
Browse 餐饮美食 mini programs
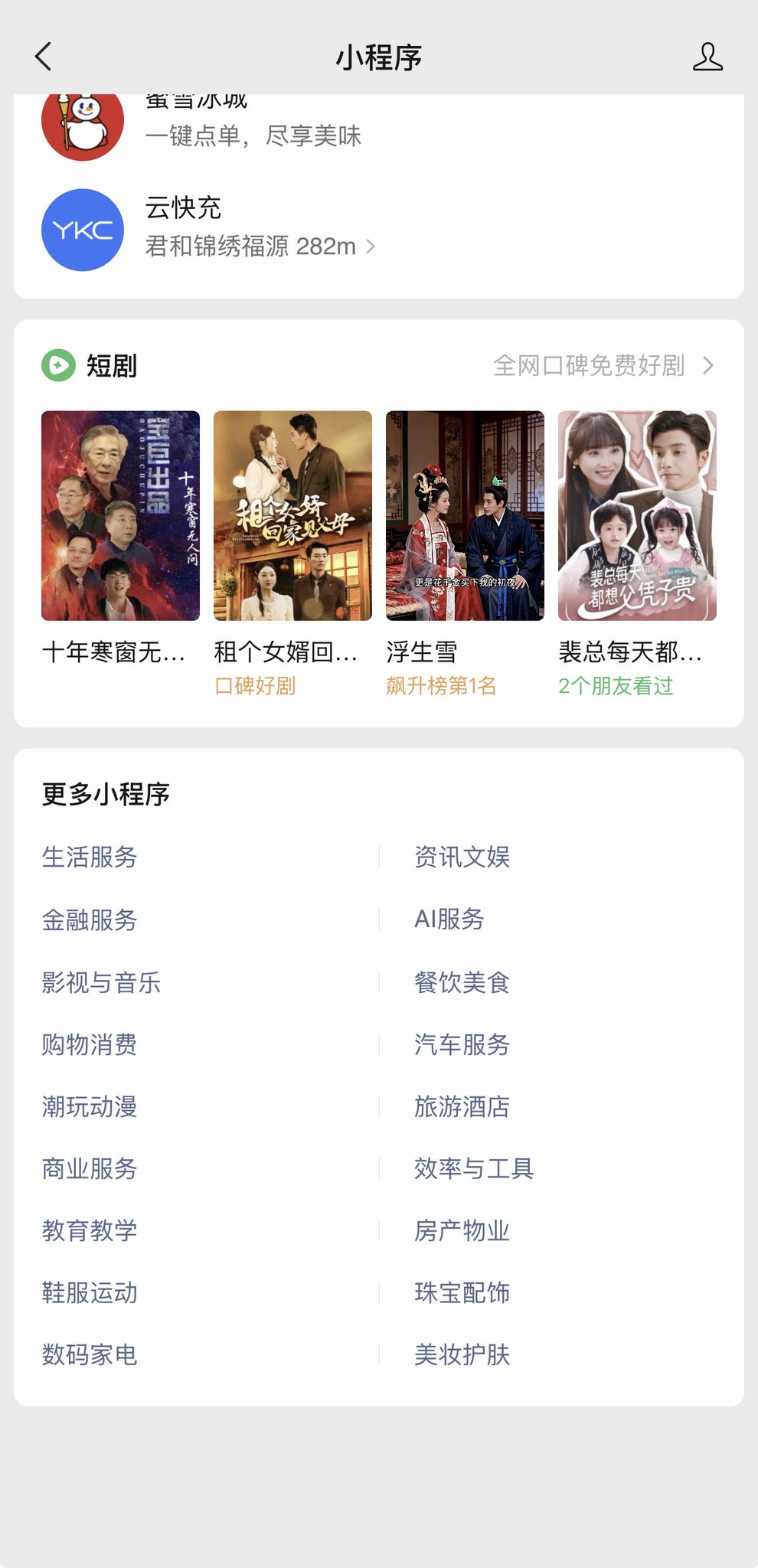[462, 982]
